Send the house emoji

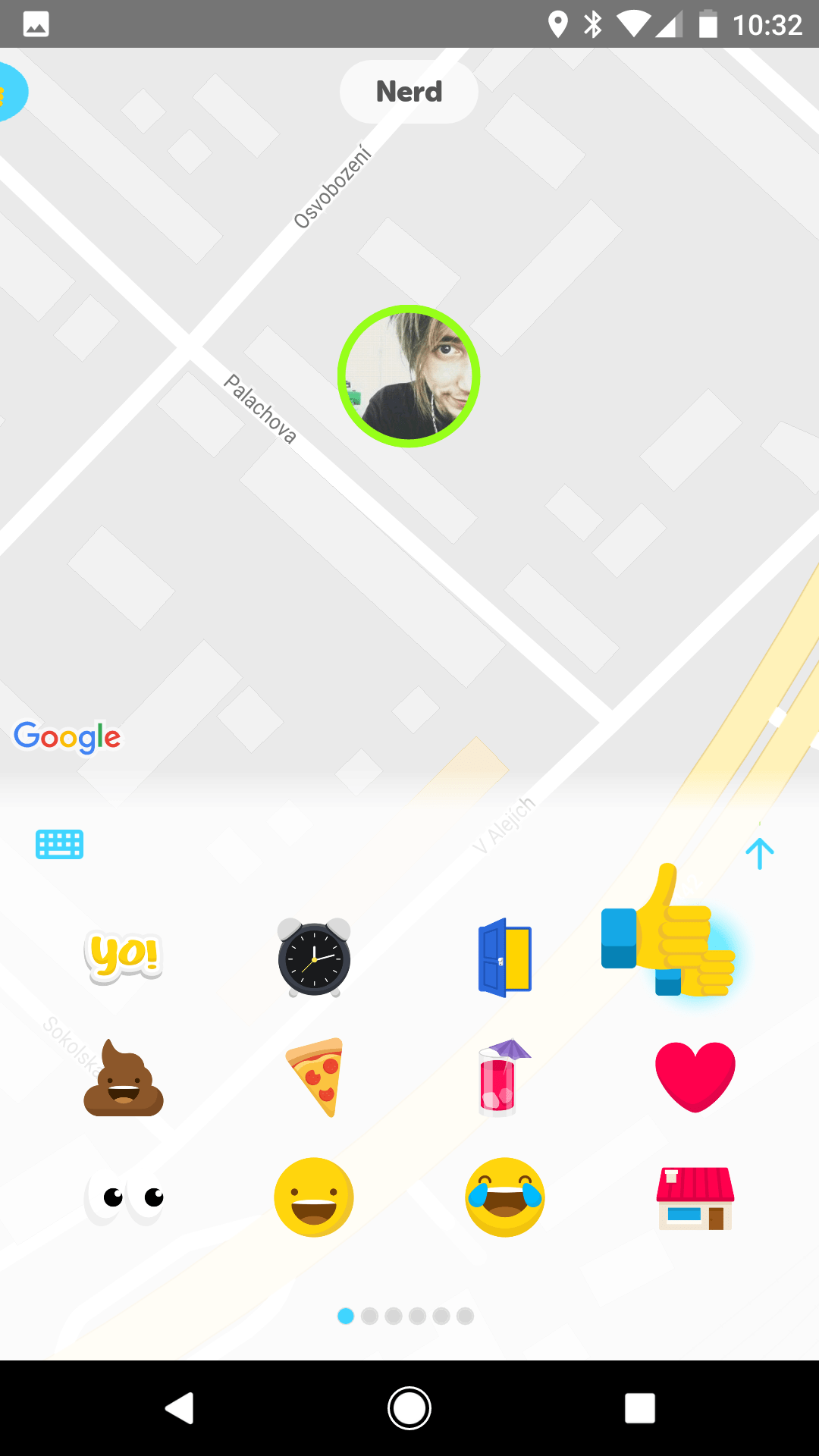[695, 1198]
